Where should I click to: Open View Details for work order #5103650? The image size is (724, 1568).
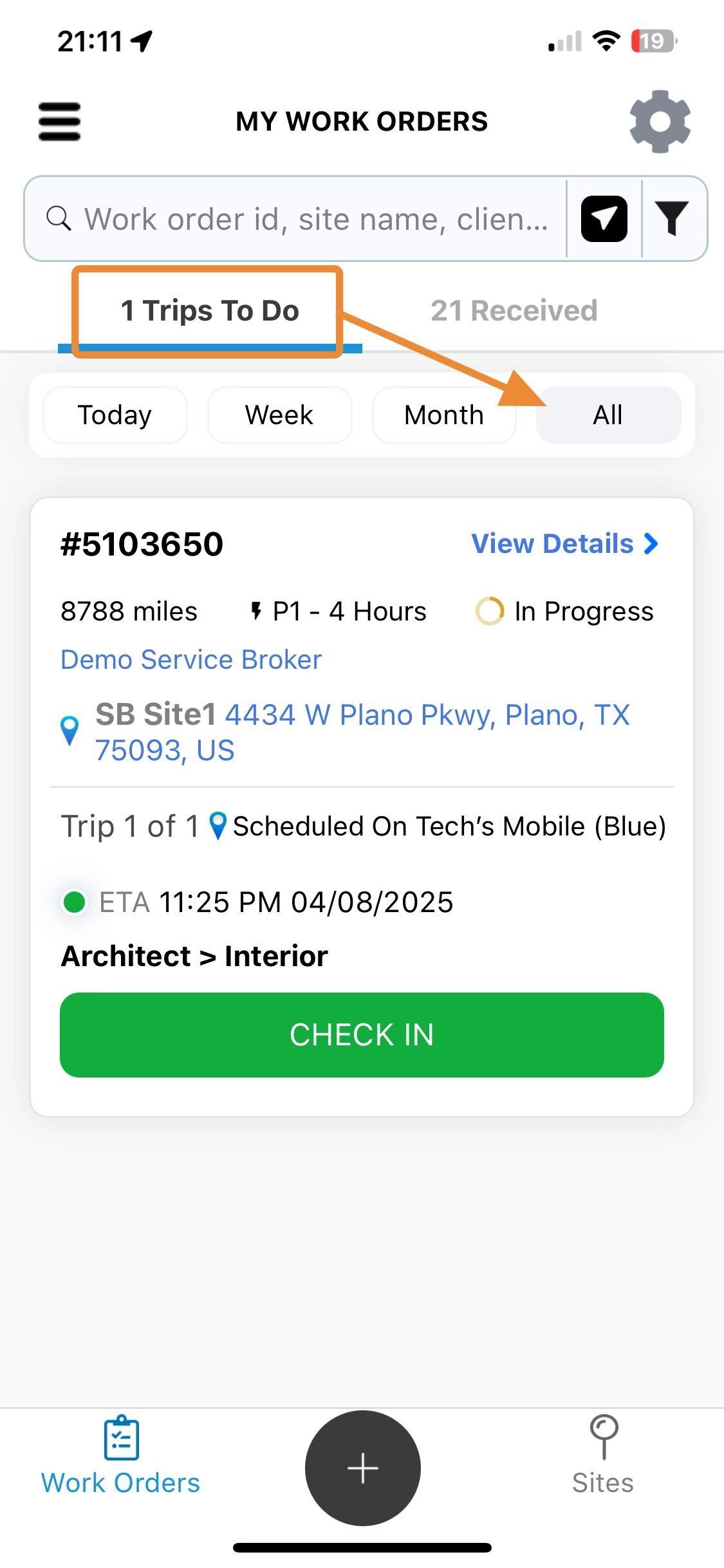click(564, 544)
